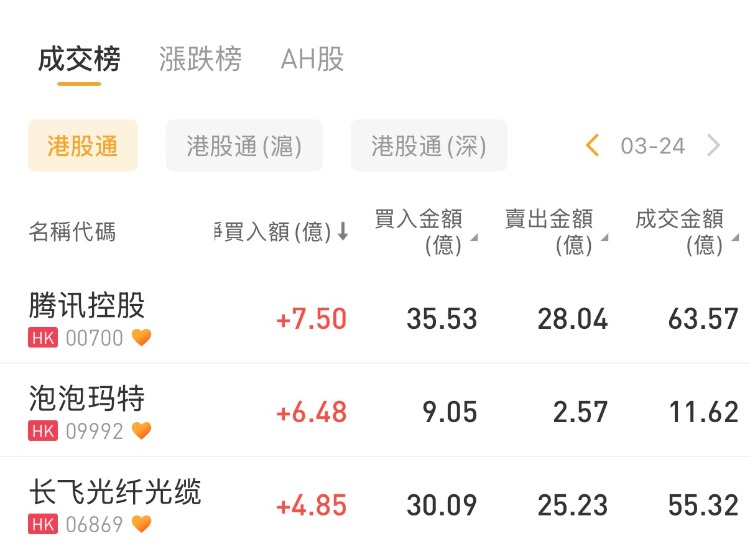Select the 成交榜 tab
The width and height of the screenshot is (750, 544).
(79, 59)
